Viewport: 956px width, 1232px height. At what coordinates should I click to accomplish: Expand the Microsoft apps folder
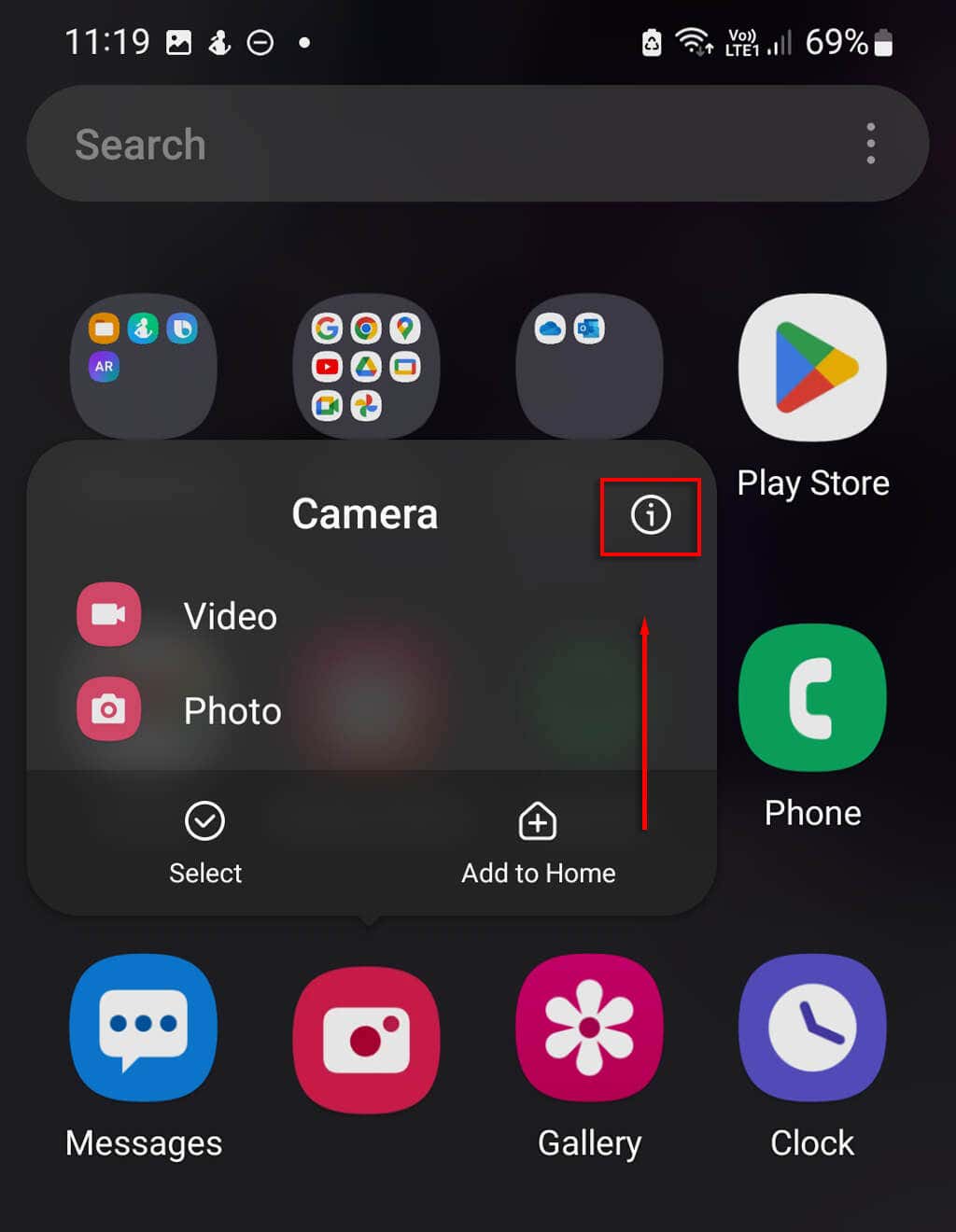(x=589, y=365)
